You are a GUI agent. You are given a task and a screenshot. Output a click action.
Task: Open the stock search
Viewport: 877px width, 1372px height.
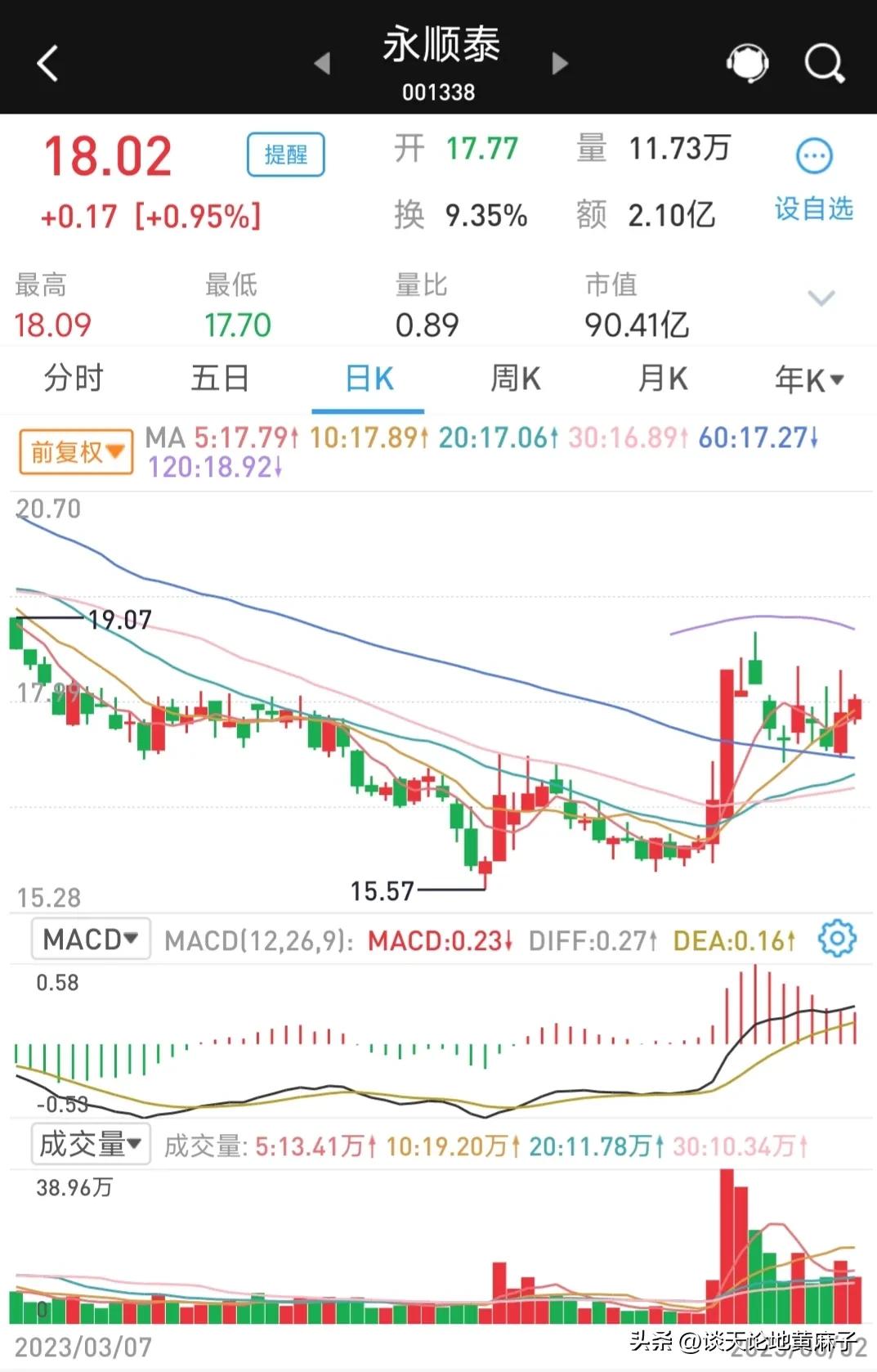824,63
